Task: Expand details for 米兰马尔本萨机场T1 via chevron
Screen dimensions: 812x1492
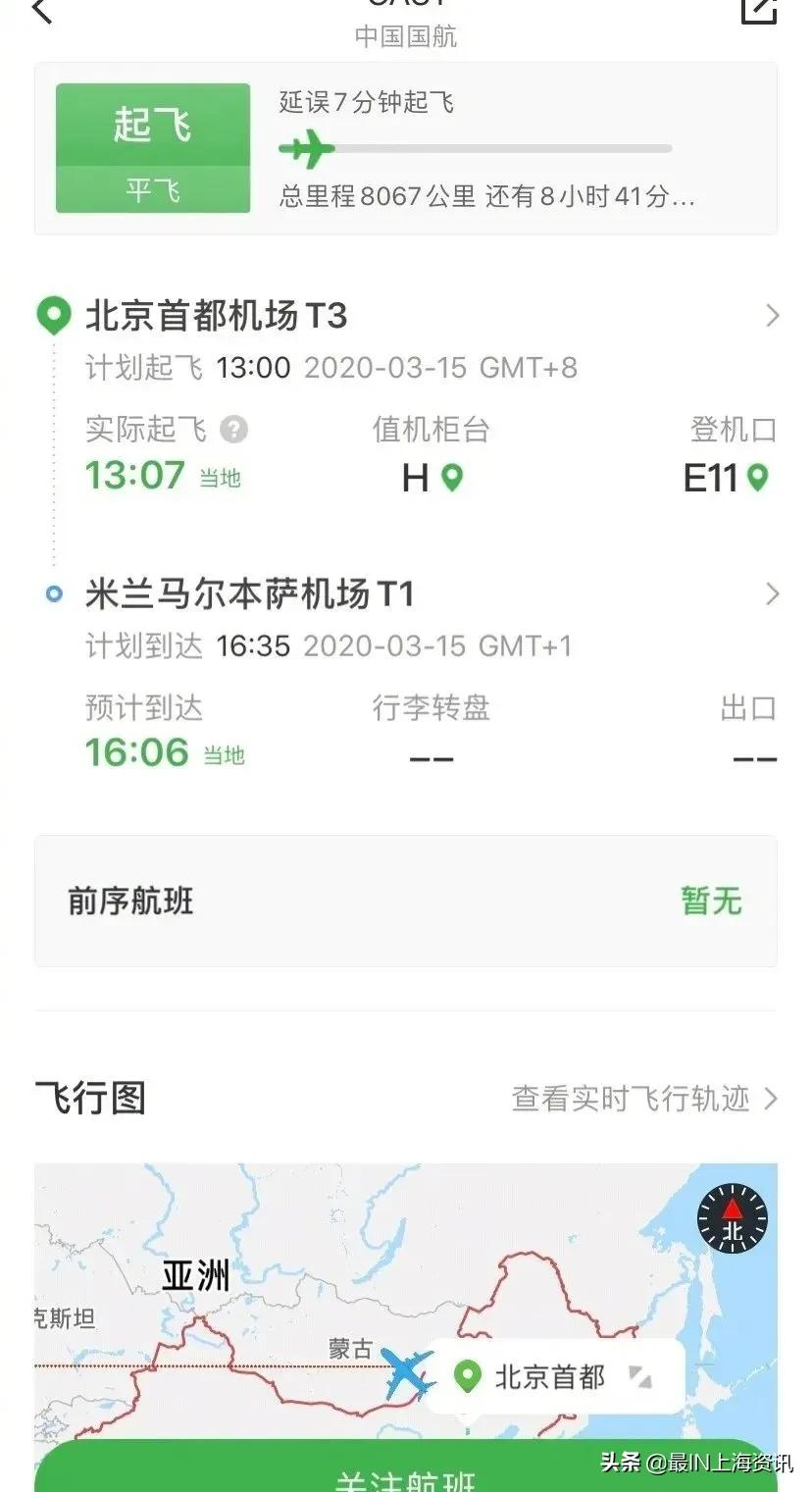Action: 774,594
